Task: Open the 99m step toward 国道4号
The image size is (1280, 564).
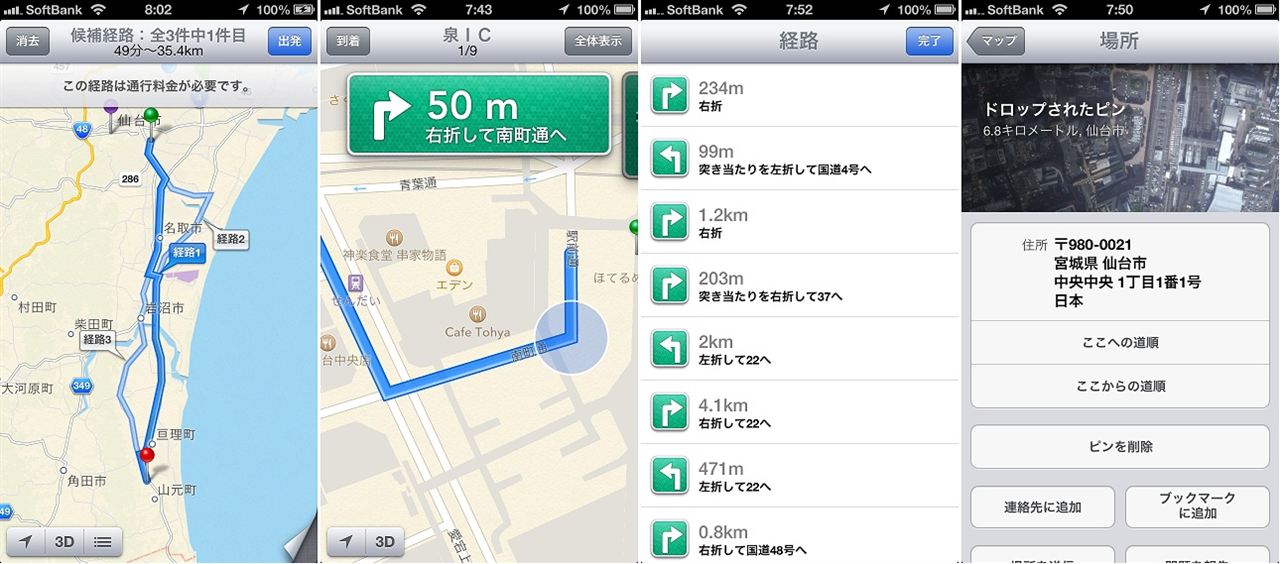Action: [798, 159]
